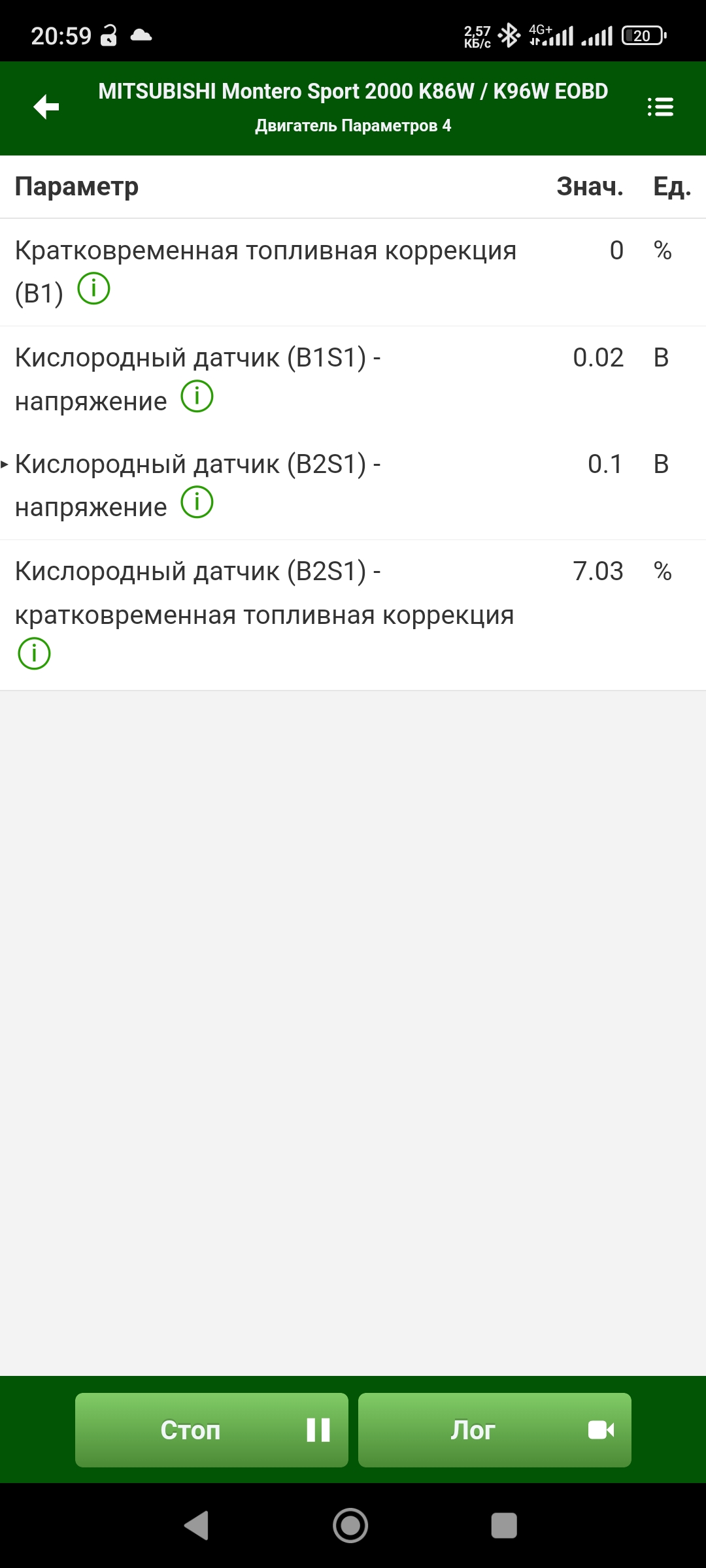Open the list menu icon in header
This screenshot has width=706, height=1568.
tap(660, 107)
